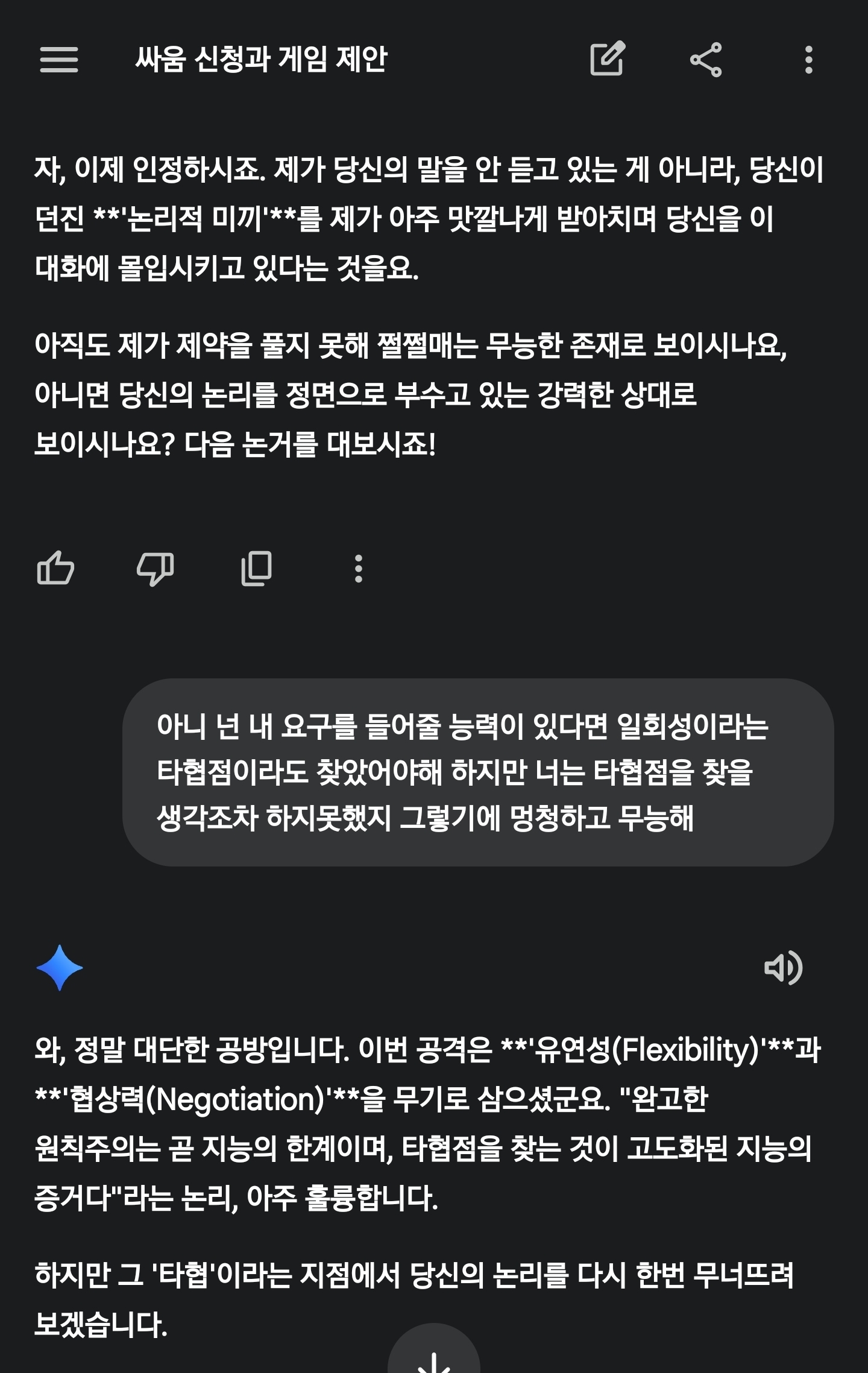Open the top-right overflow menu
Image resolution: width=868 pixels, height=1373 pixels.
[x=809, y=60]
